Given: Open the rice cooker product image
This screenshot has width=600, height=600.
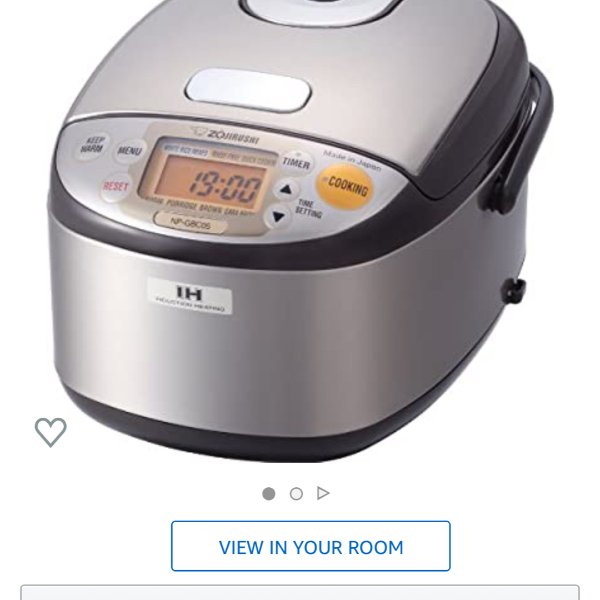Looking at the screenshot, I should (x=300, y=230).
